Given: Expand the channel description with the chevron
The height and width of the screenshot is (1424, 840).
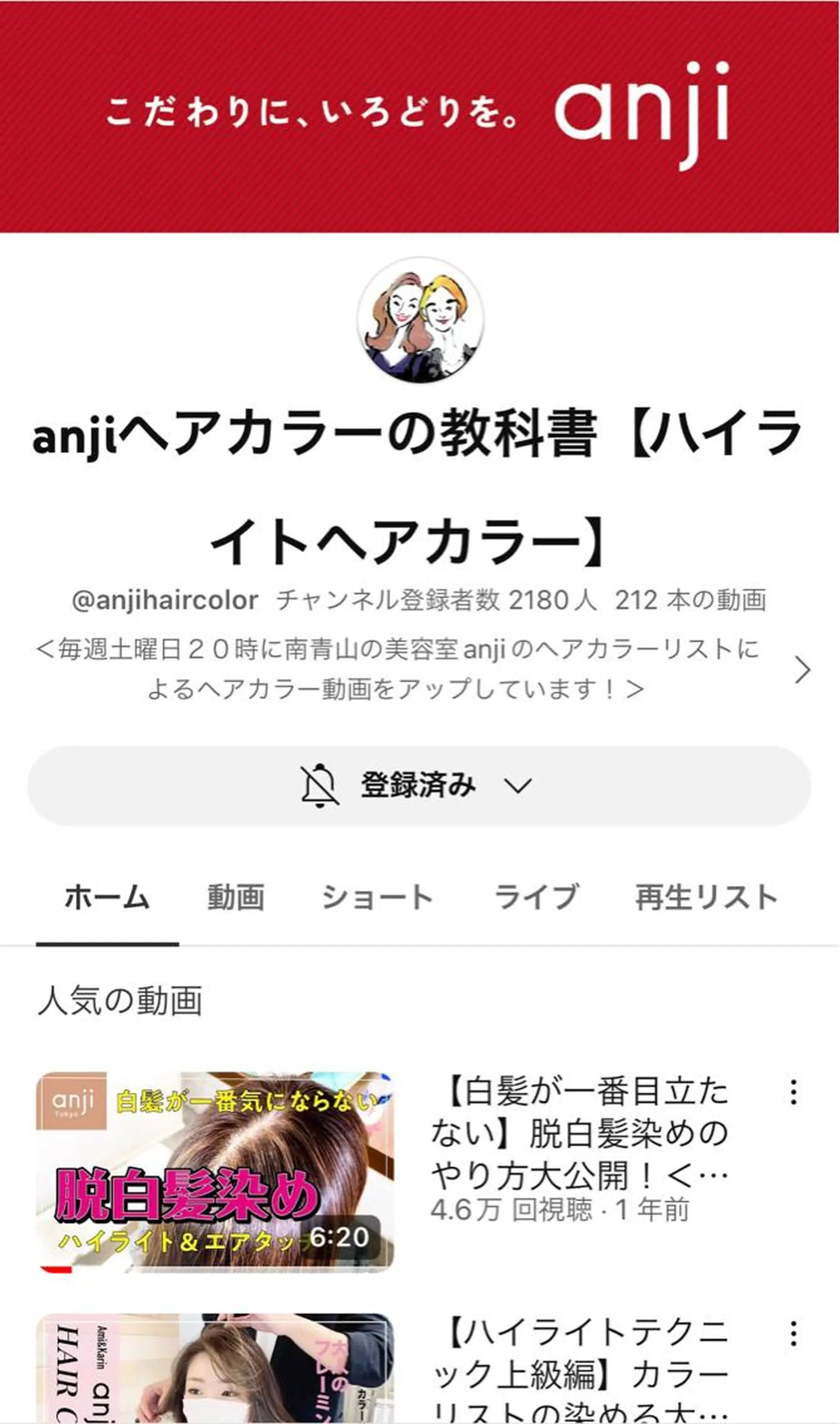Looking at the screenshot, I should [x=802, y=670].
